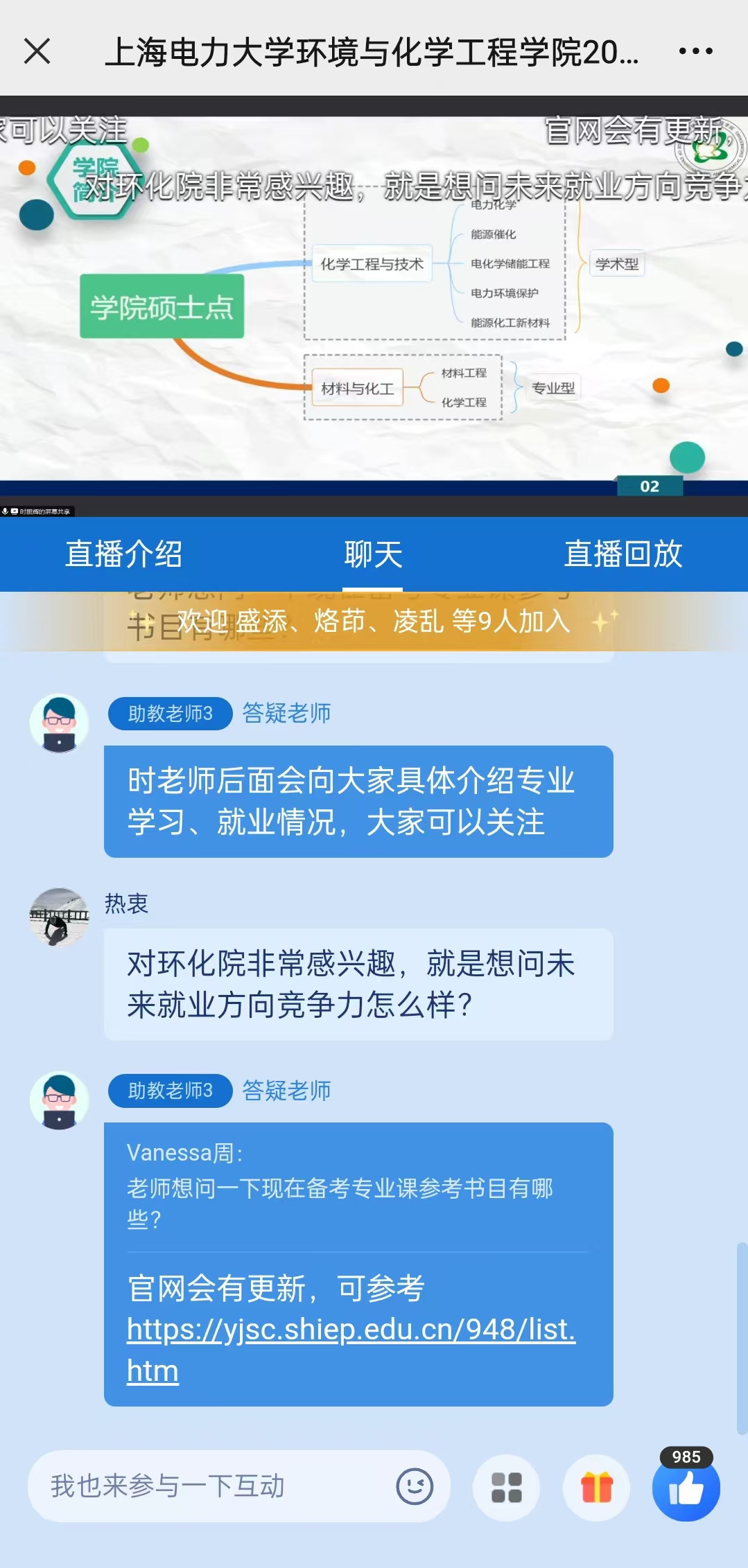Send a gift with the gift icon
748x1568 pixels.
pyautogui.click(x=597, y=1487)
